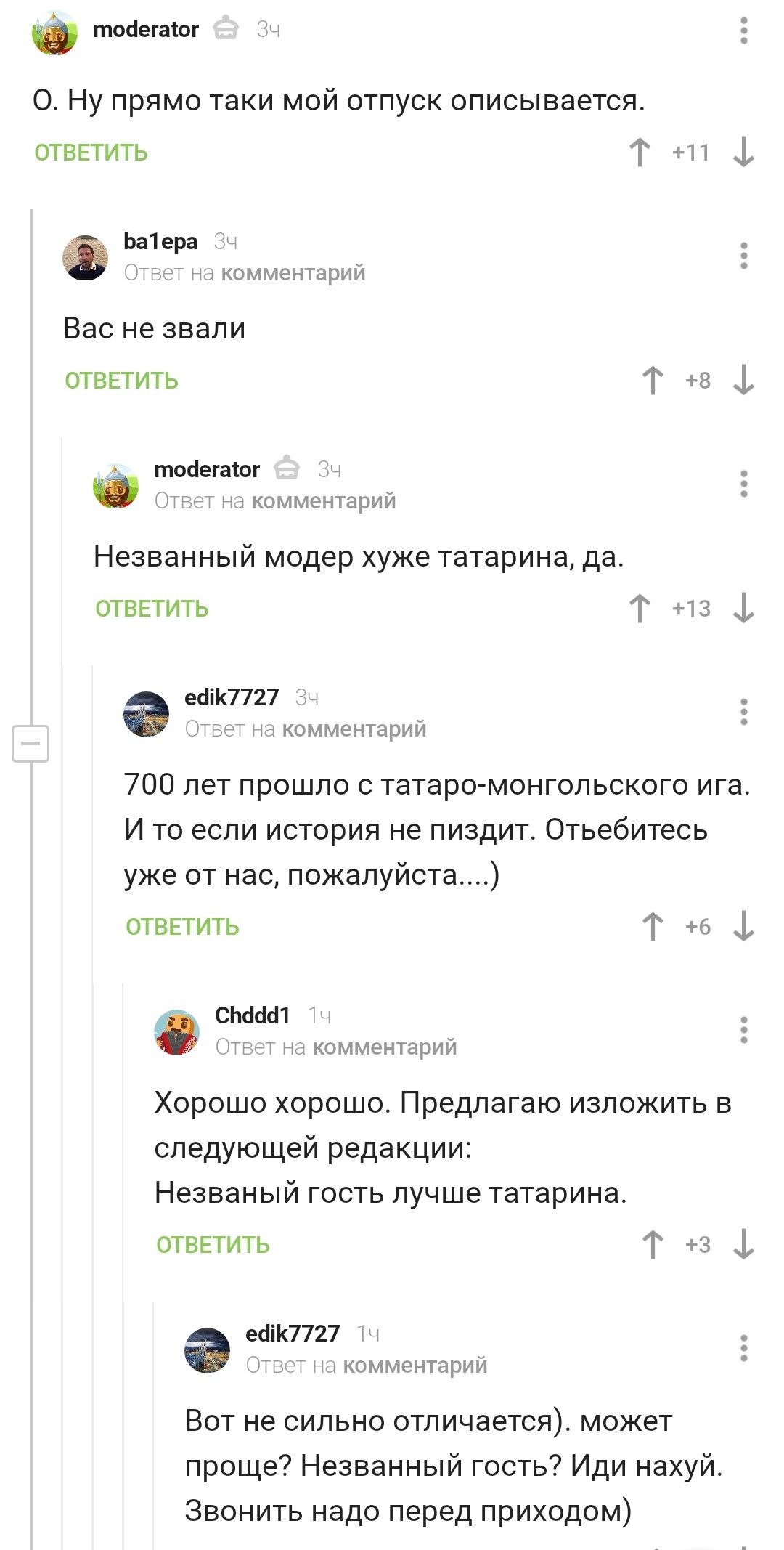This screenshot has height=1550, width=784.
Task: Downvote the comment rated +13
Action: (x=743, y=609)
